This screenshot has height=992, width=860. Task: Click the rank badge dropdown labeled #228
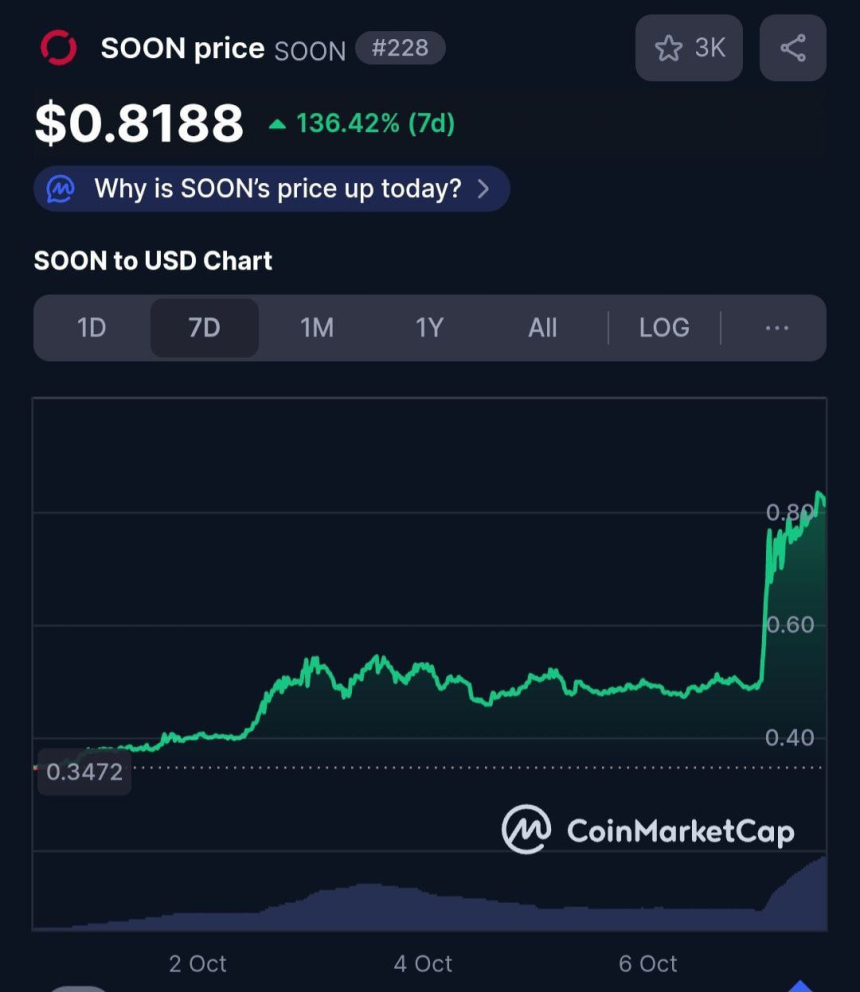click(400, 47)
